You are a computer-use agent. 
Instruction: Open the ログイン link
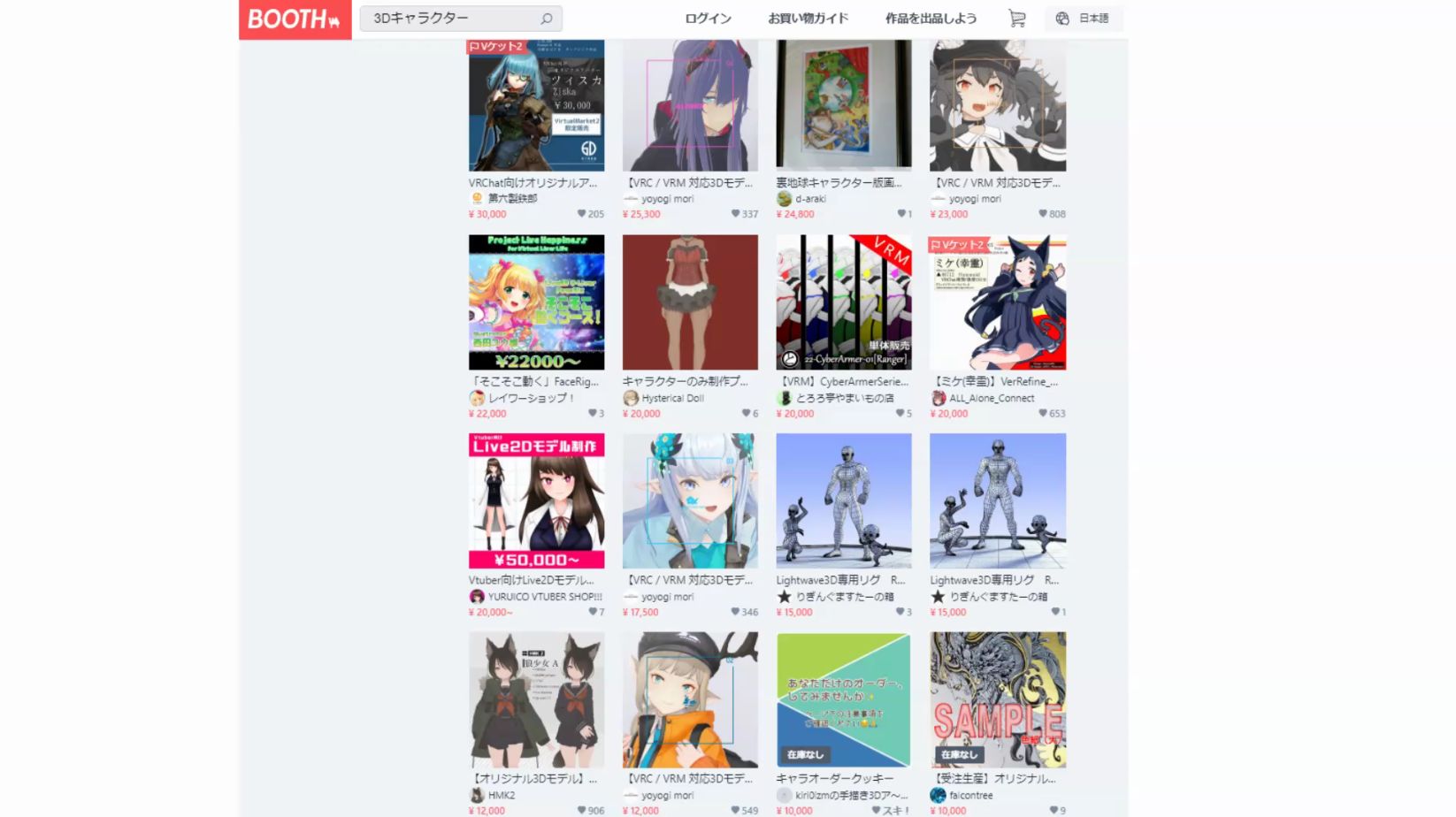coord(708,19)
